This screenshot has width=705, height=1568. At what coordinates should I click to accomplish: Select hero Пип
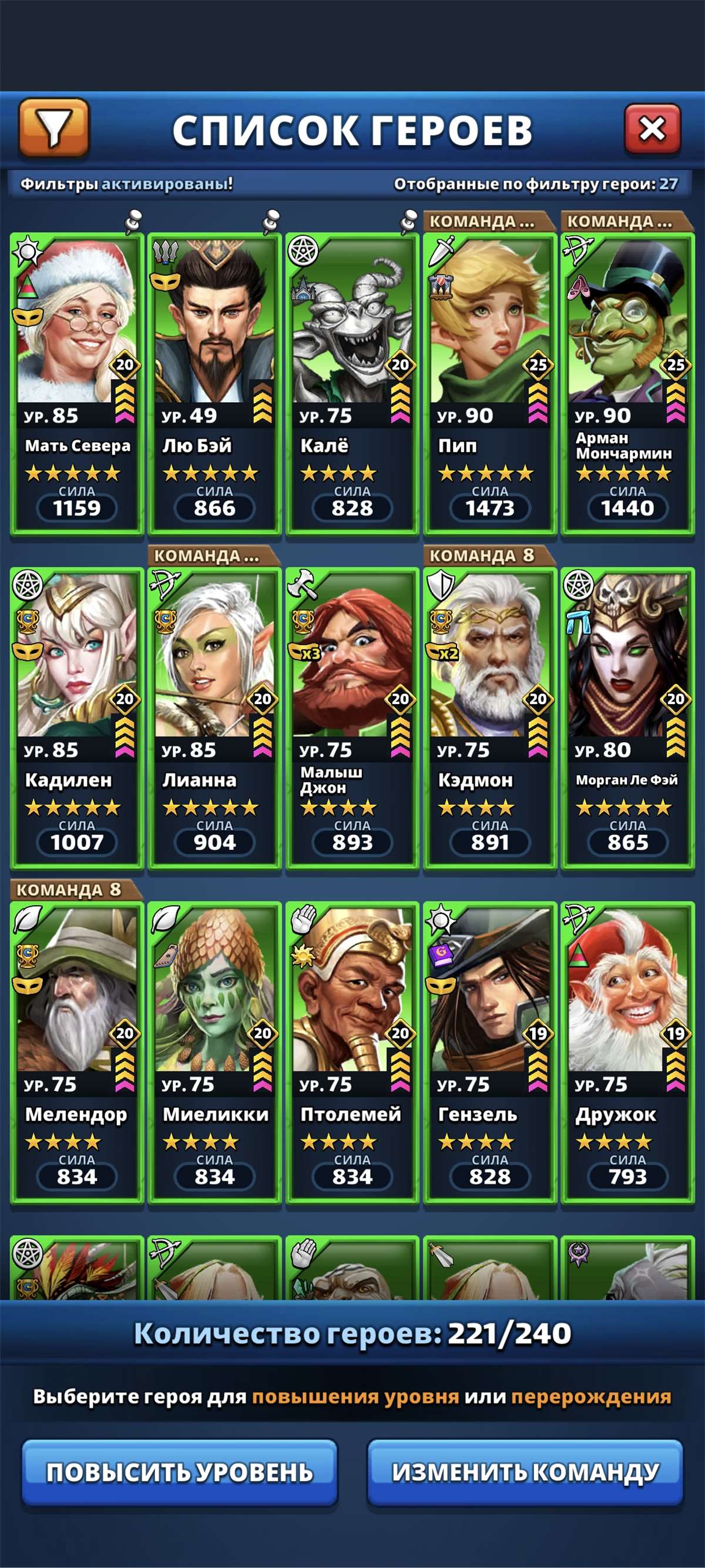tap(489, 383)
